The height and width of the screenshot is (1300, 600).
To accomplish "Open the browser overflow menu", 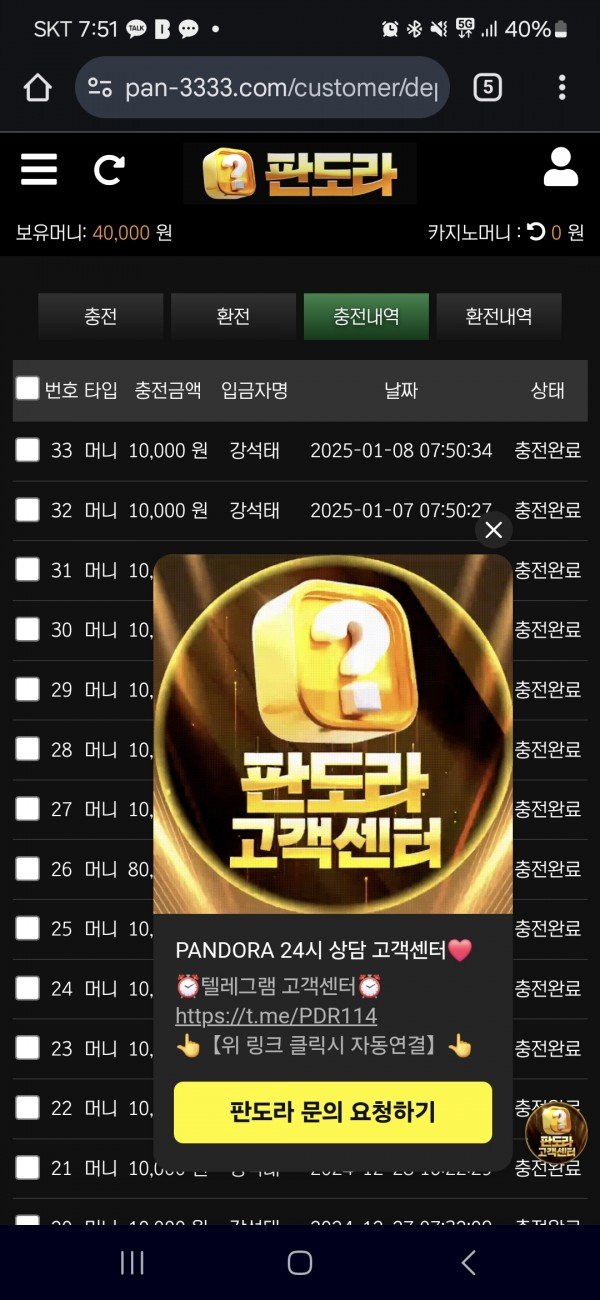I will [562, 88].
